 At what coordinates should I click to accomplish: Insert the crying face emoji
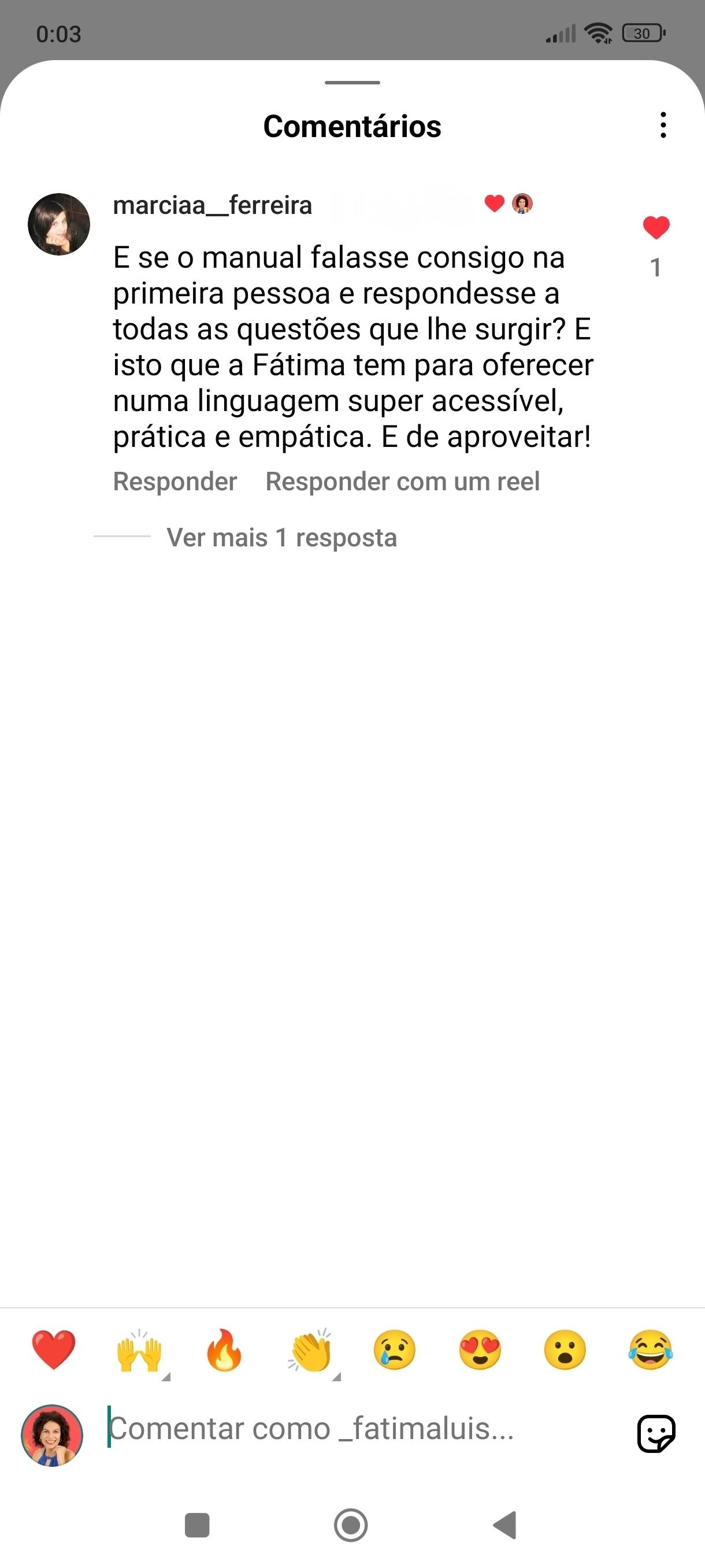tap(395, 1349)
